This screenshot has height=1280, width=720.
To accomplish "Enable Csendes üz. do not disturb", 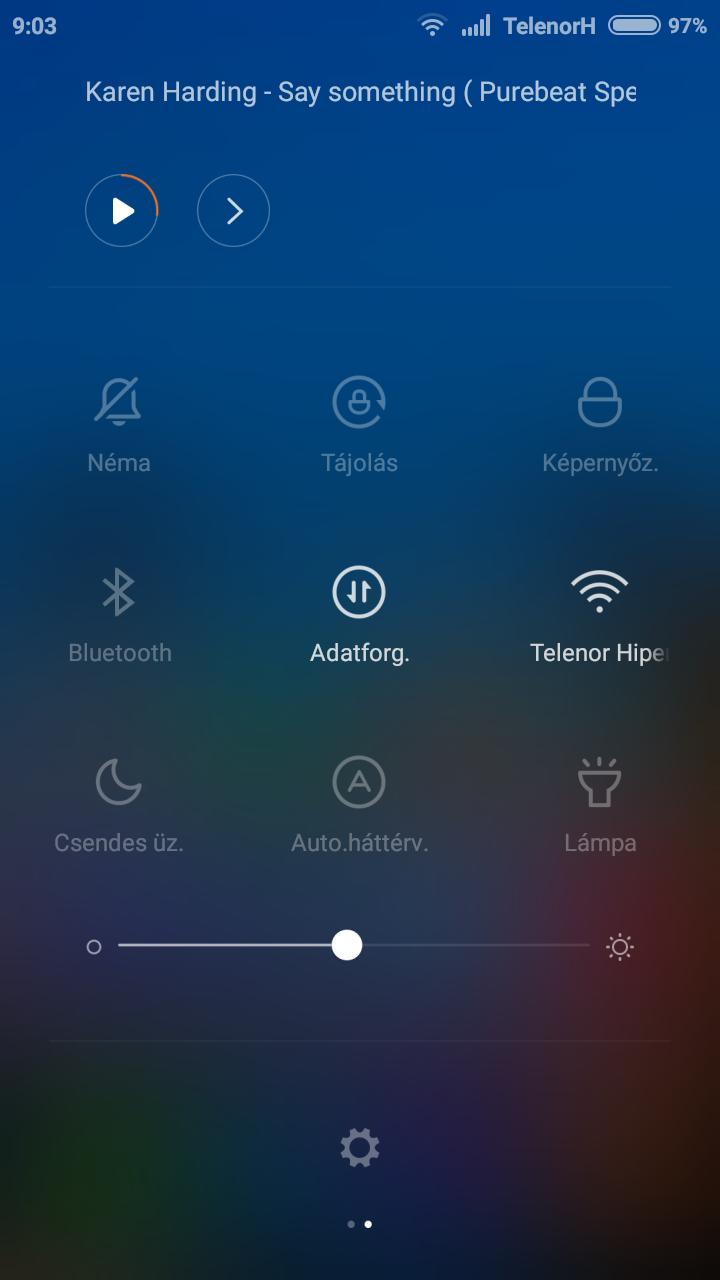I will point(119,782).
